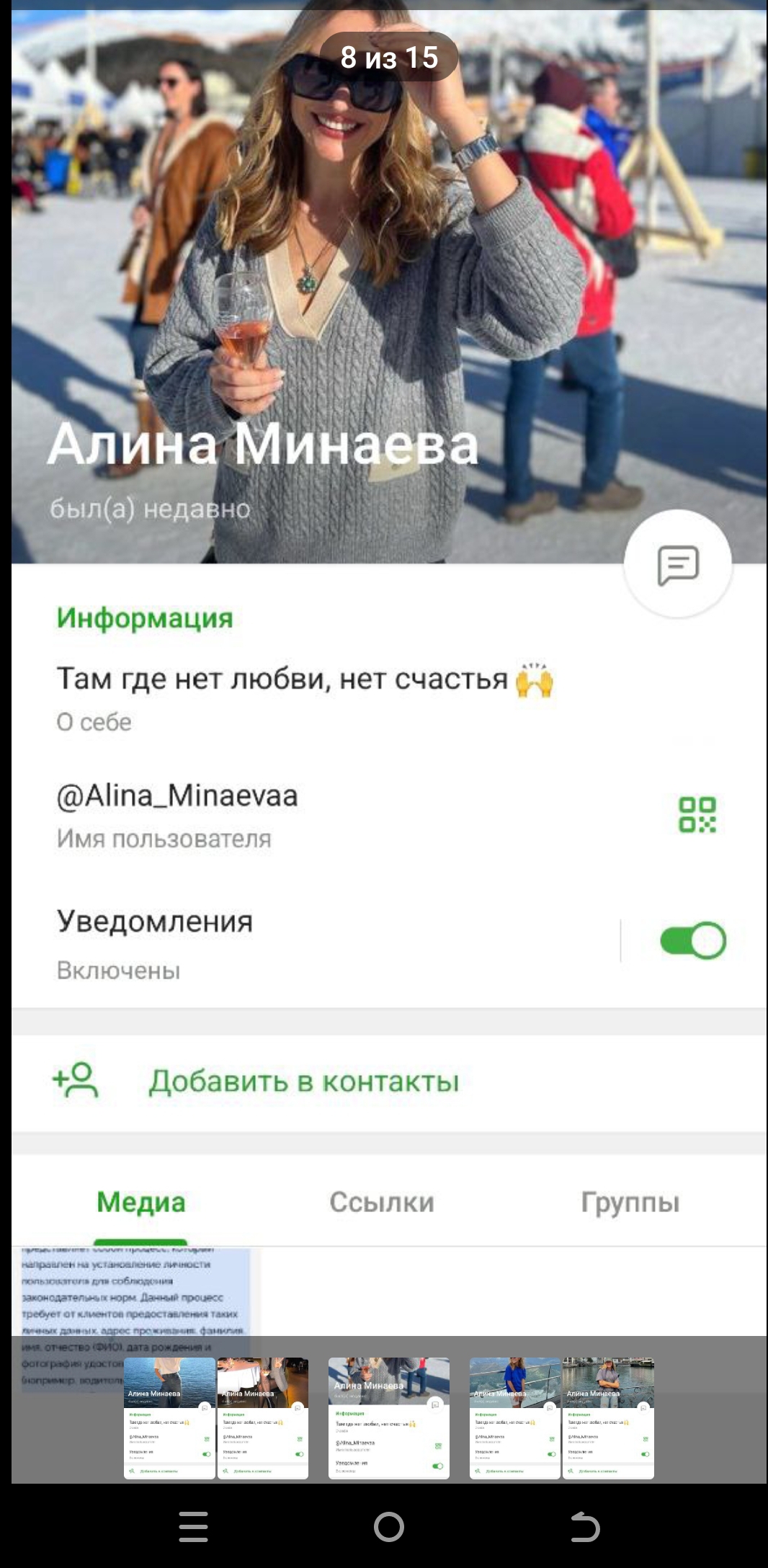Select the highlighted thumbnail with the grey sweater
The height and width of the screenshot is (1568, 768).
click(389, 1418)
